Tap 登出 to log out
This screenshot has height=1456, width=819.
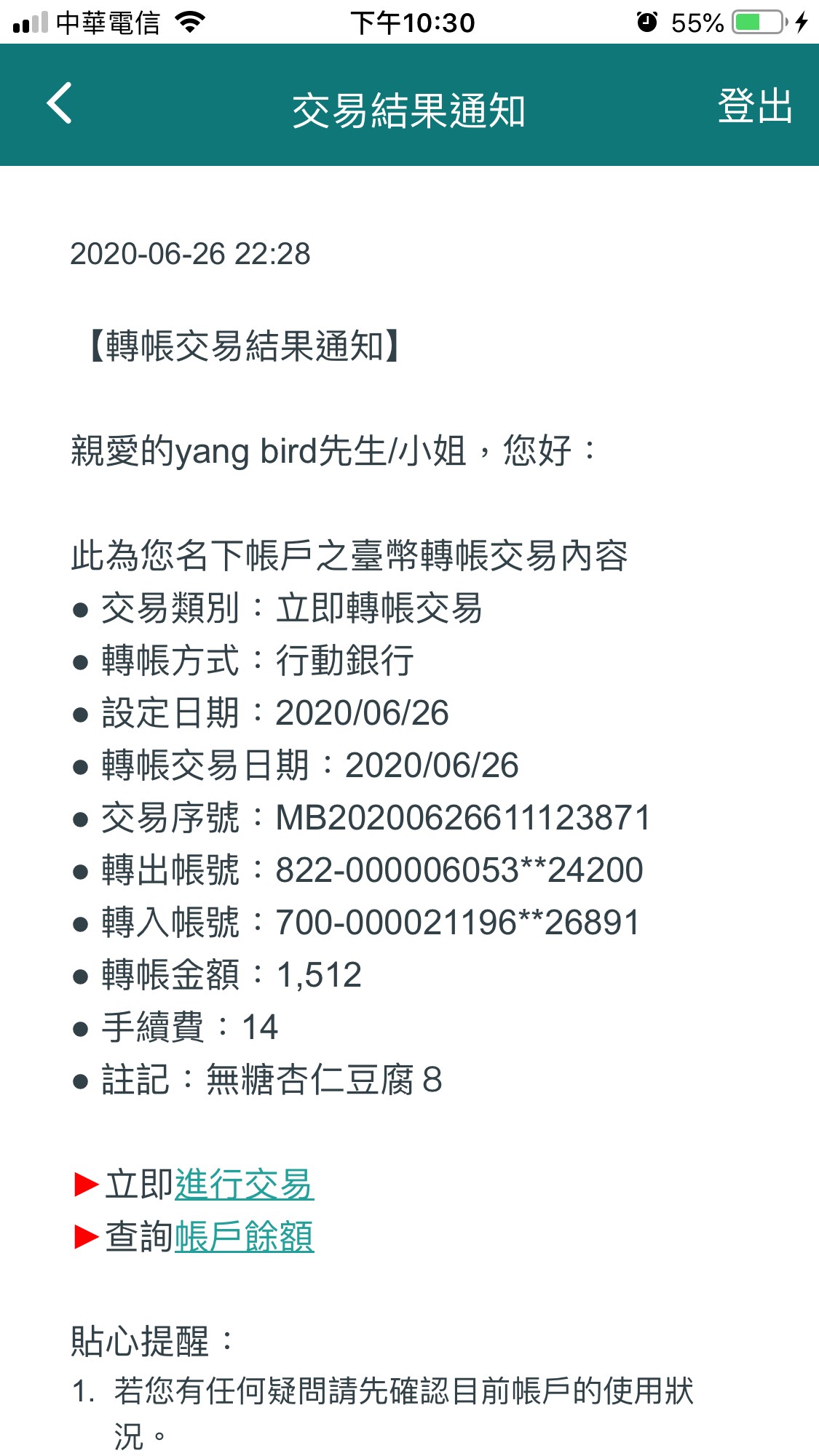[x=755, y=106]
